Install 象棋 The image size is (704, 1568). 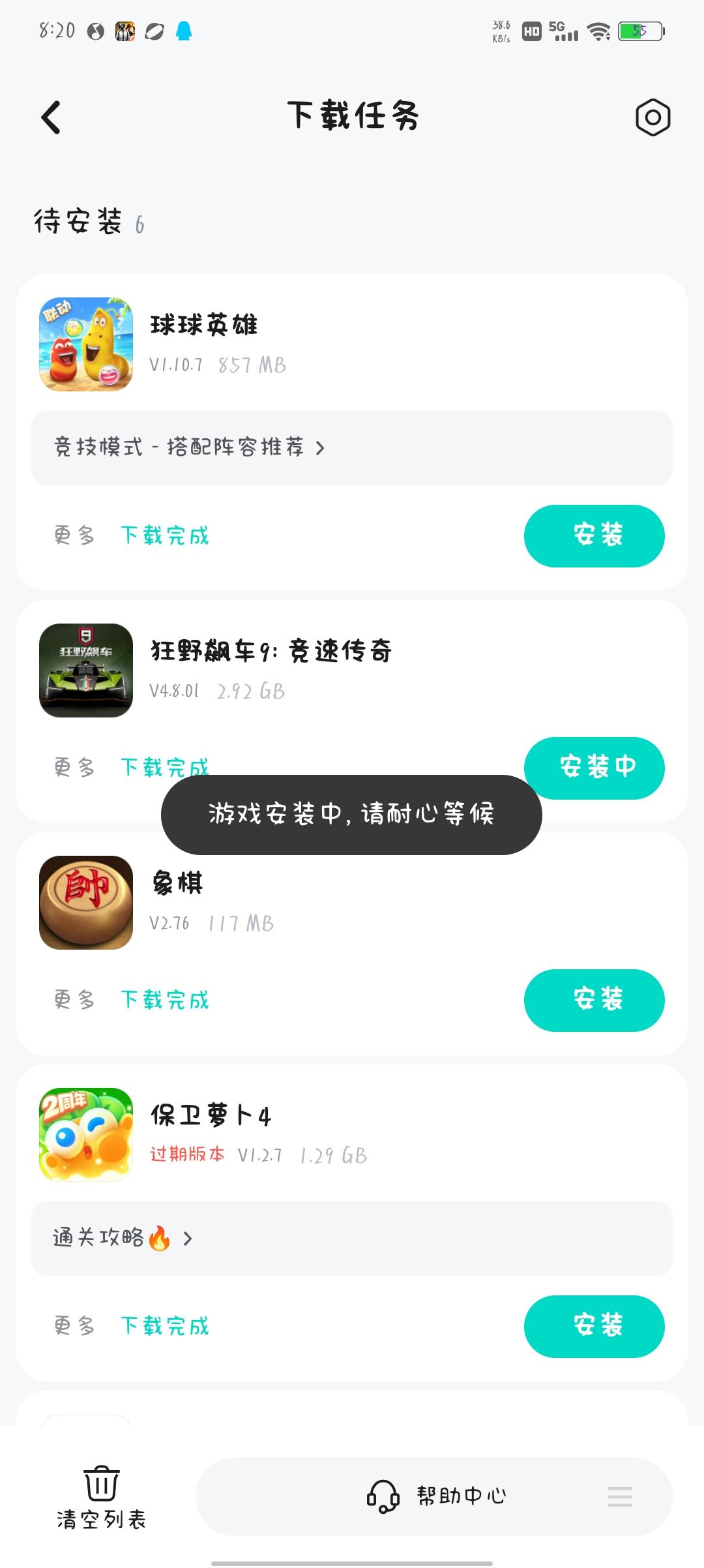tap(594, 1000)
